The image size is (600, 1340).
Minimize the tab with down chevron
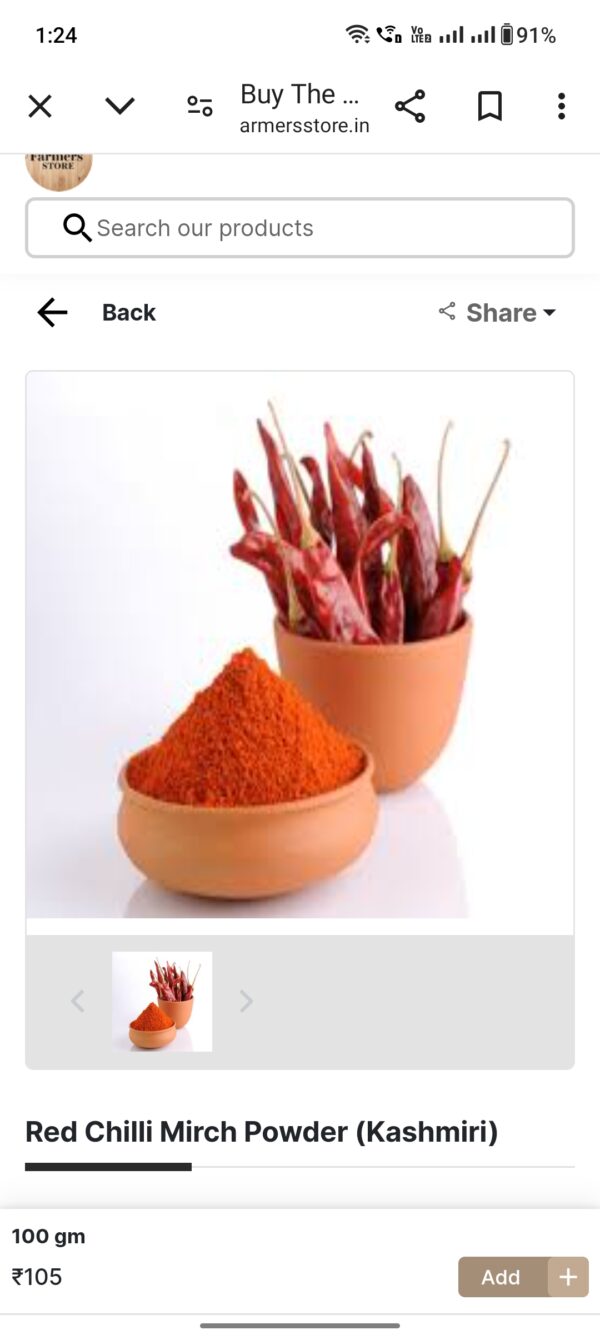click(120, 106)
